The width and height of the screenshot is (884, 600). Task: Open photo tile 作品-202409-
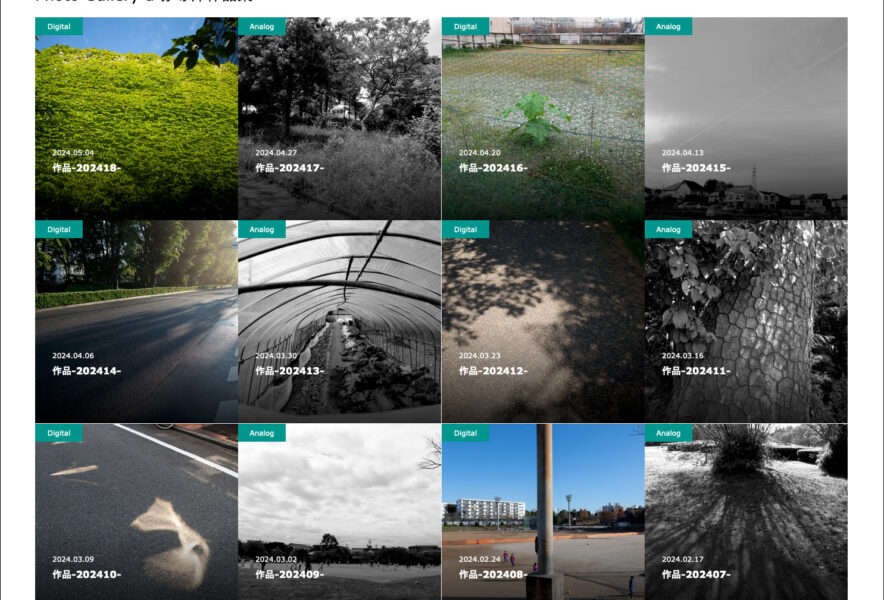pos(339,512)
